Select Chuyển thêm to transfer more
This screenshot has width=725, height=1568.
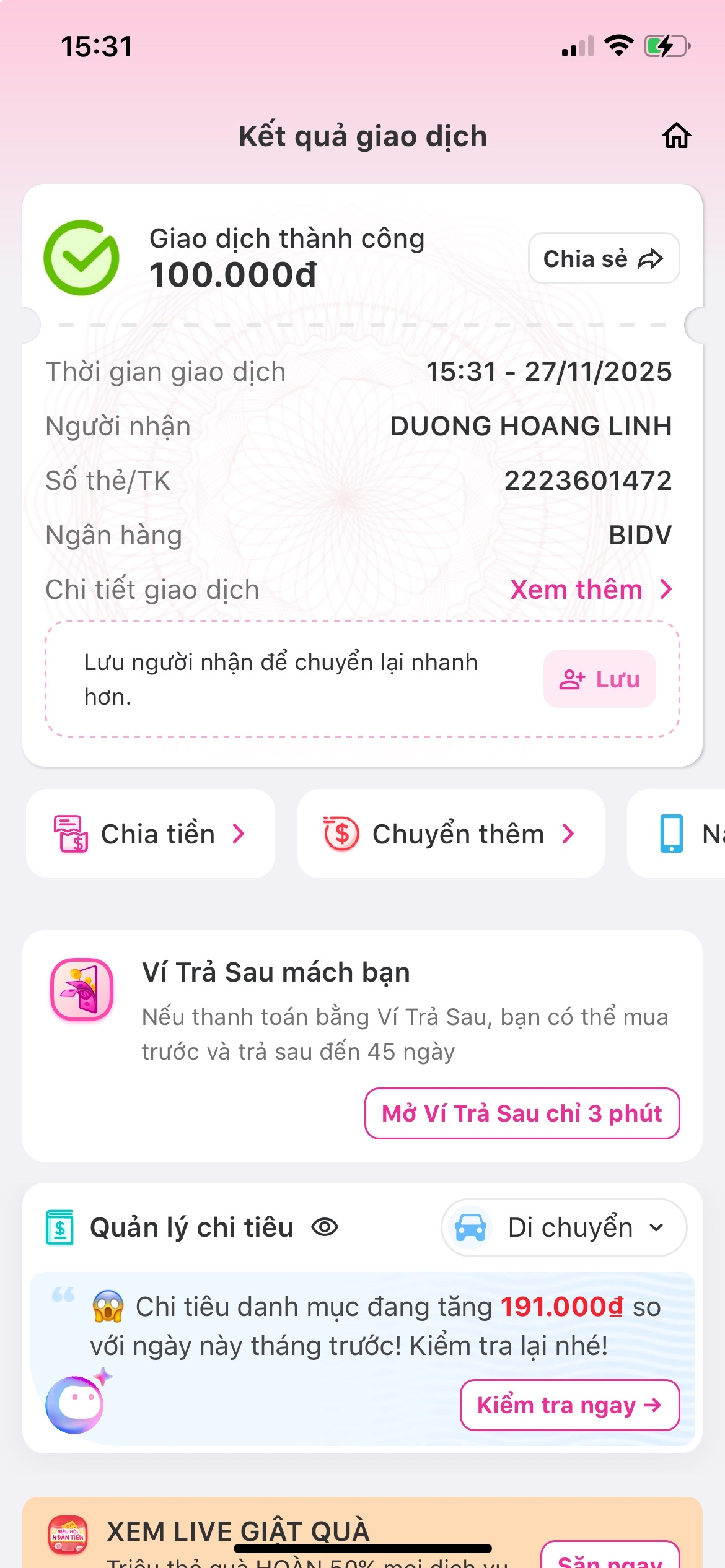(x=450, y=834)
